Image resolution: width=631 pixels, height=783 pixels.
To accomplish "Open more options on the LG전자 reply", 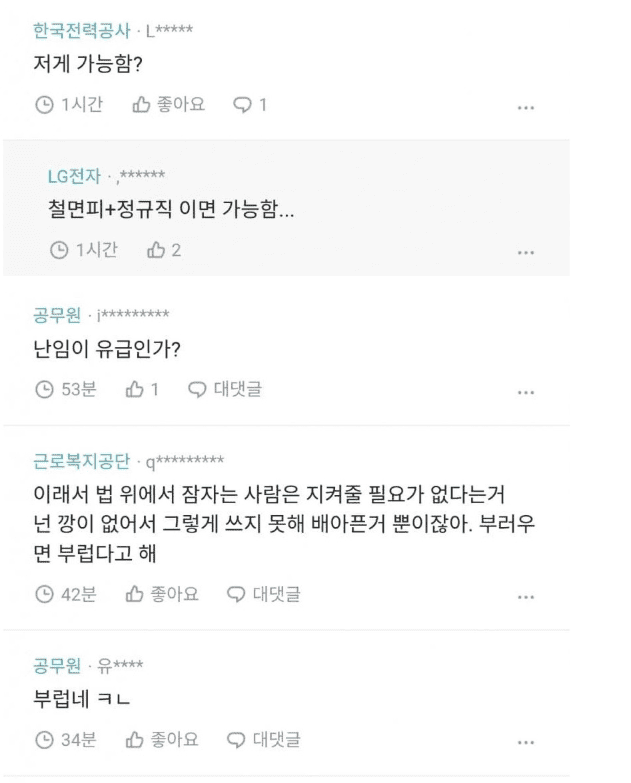I will click(526, 253).
